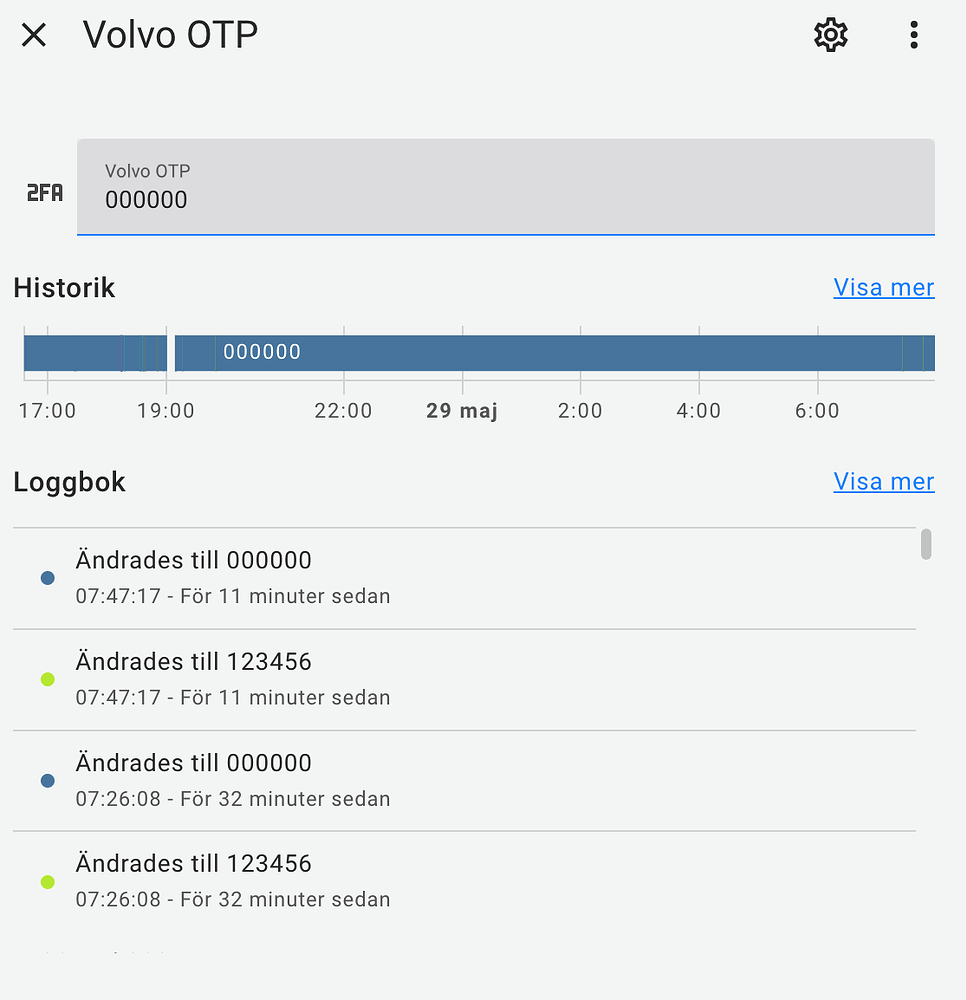Click the green dot of the 07:26:08 entry
The image size is (966, 1000).
click(46, 881)
